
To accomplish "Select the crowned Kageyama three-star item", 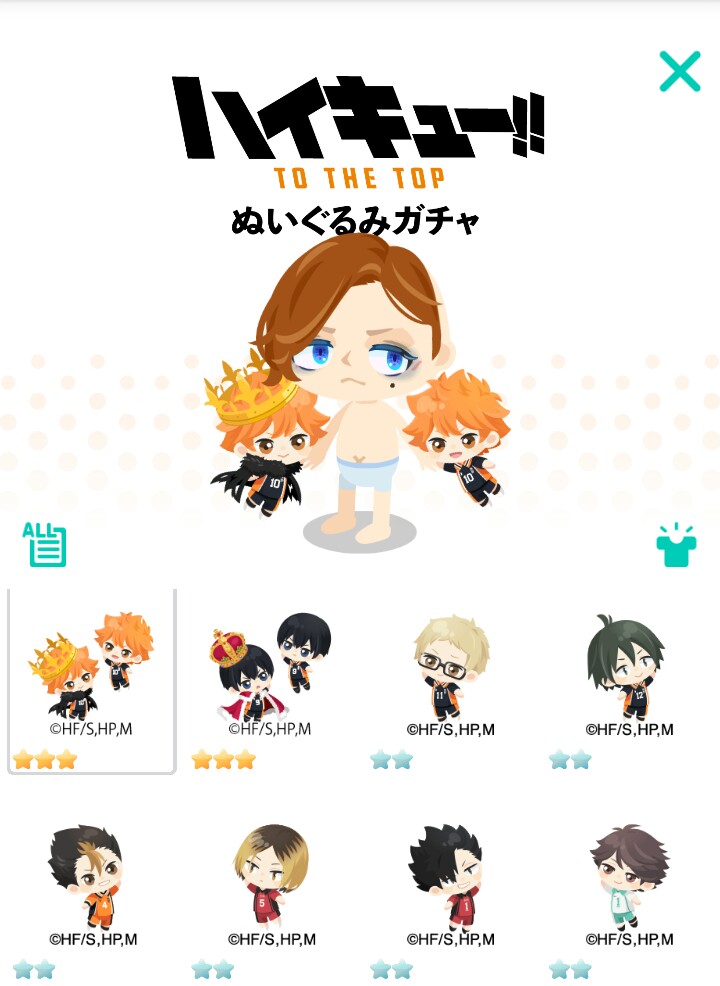I will tap(270, 670).
